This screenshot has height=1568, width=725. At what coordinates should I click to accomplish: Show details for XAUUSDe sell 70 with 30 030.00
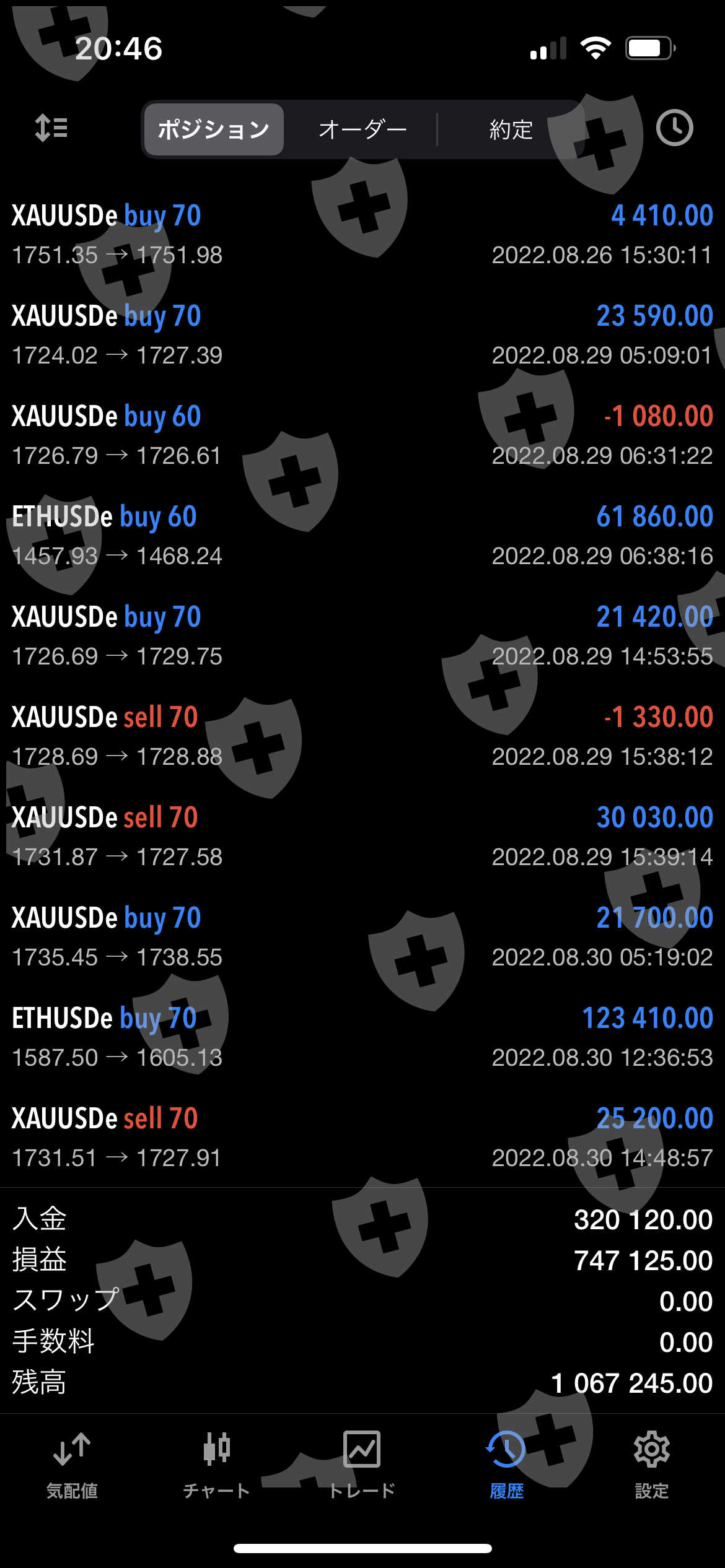click(x=362, y=837)
